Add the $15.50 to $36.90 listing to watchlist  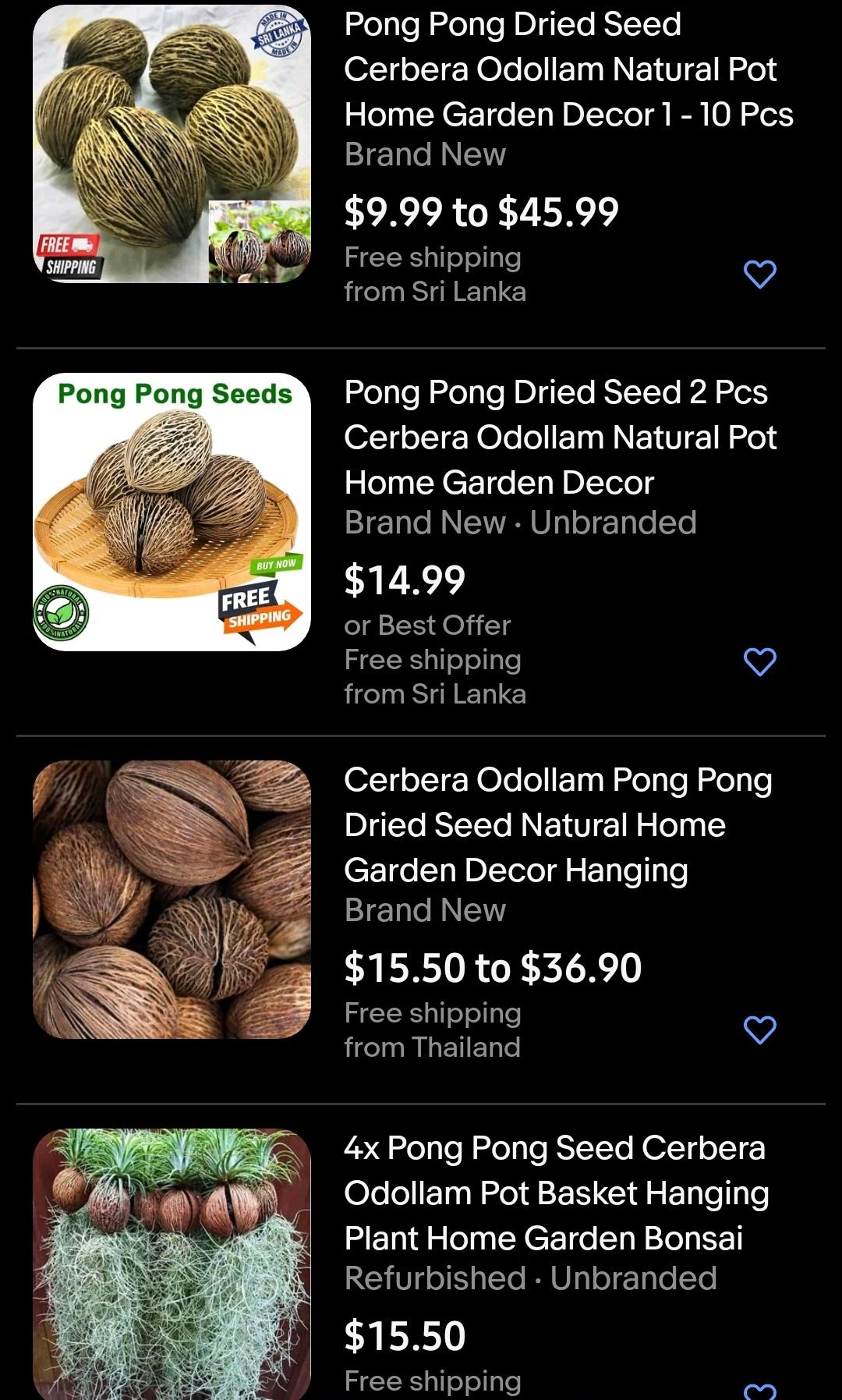[x=759, y=1030]
